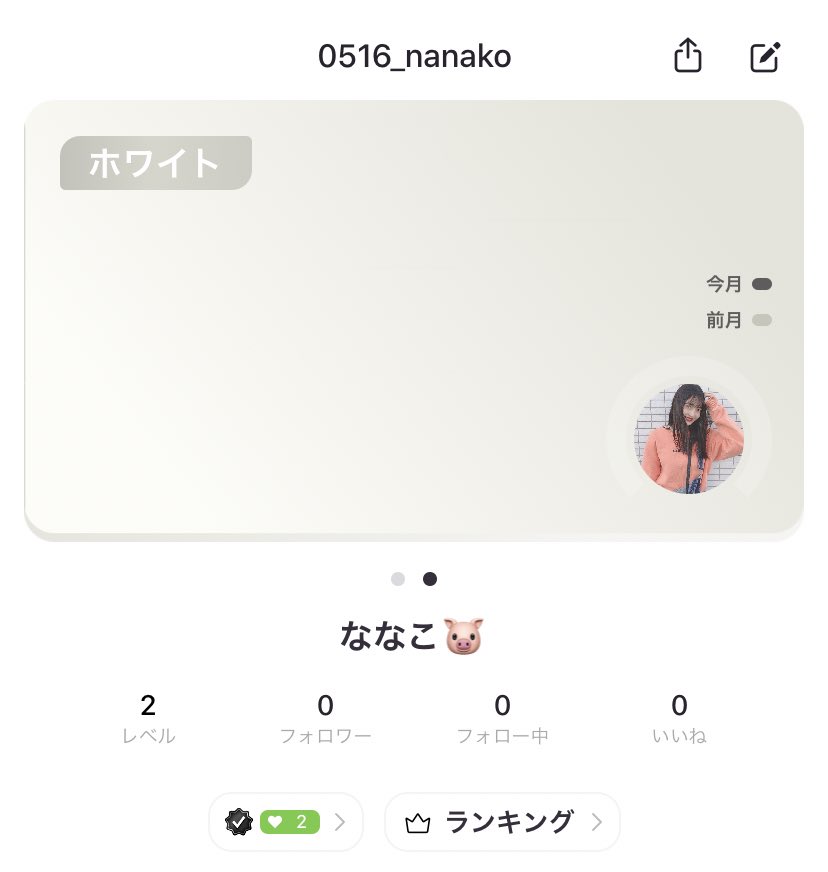Open the badge with green heart 2
828x872 pixels.
(285, 822)
